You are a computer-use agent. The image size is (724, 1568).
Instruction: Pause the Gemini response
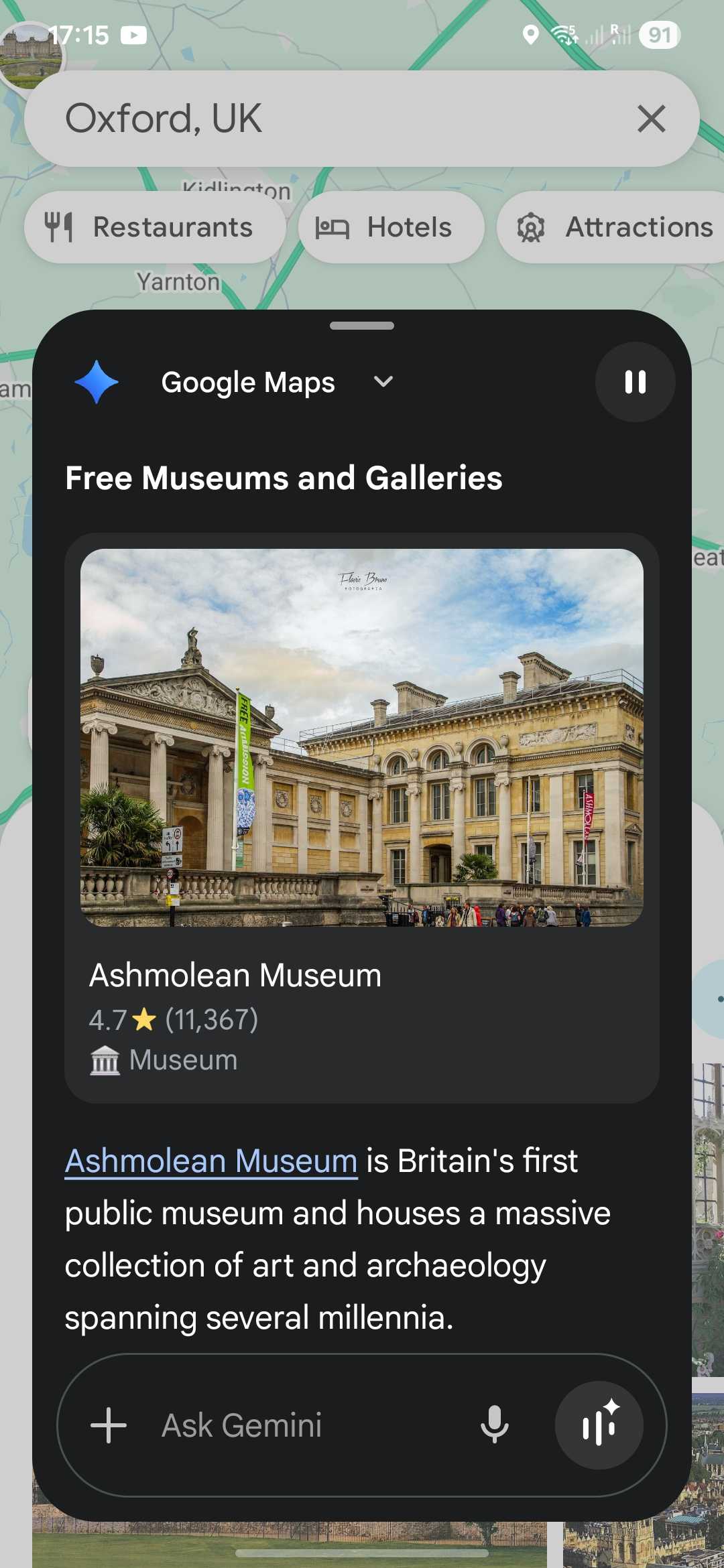click(634, 382)
